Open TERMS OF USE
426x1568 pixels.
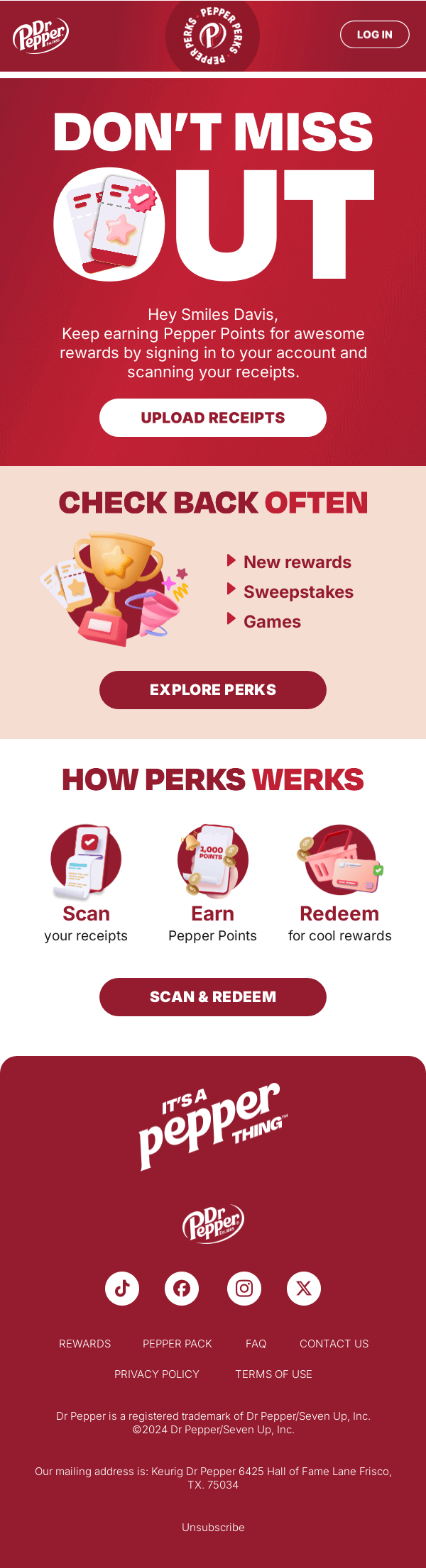coord(273,1374)
